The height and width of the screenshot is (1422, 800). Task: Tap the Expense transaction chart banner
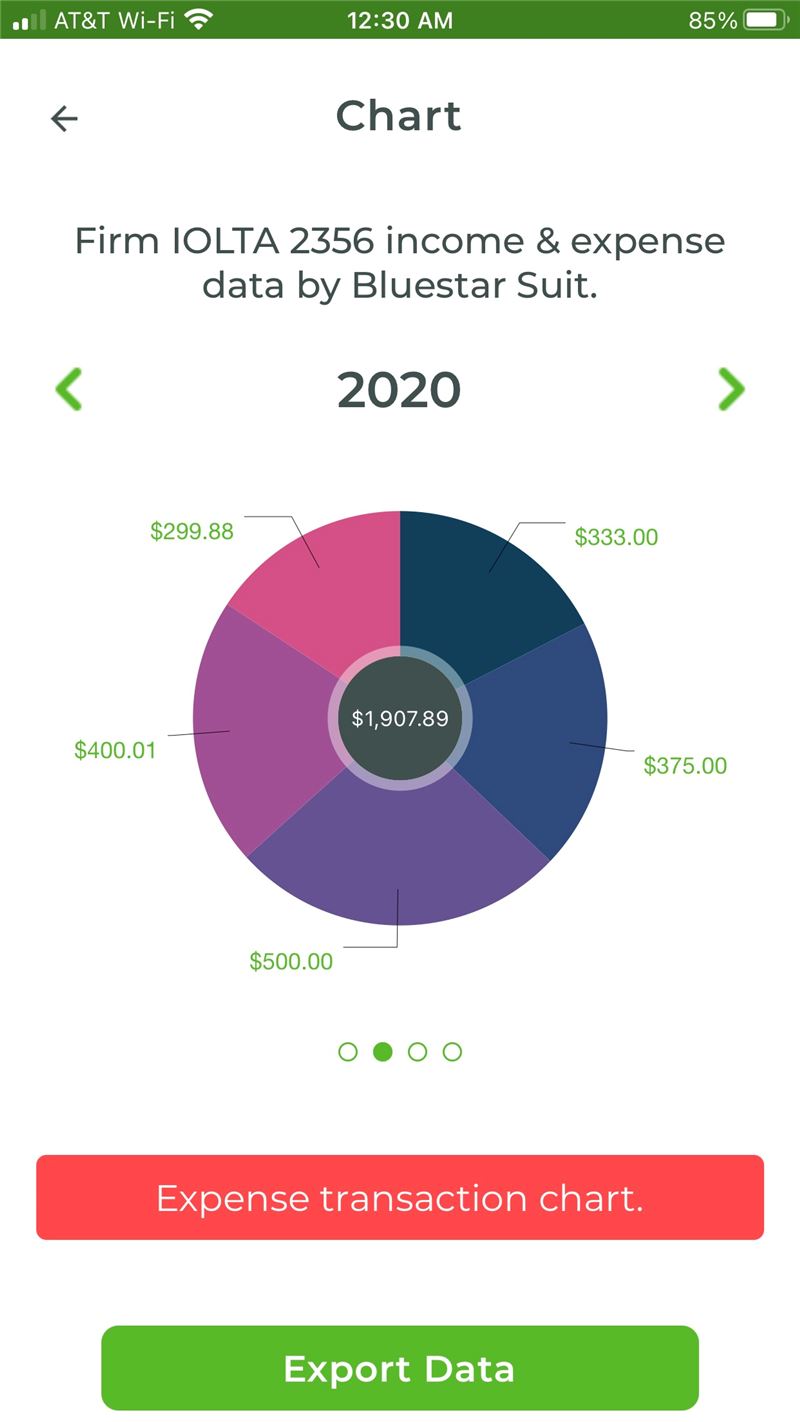[x=400, y=1198]
